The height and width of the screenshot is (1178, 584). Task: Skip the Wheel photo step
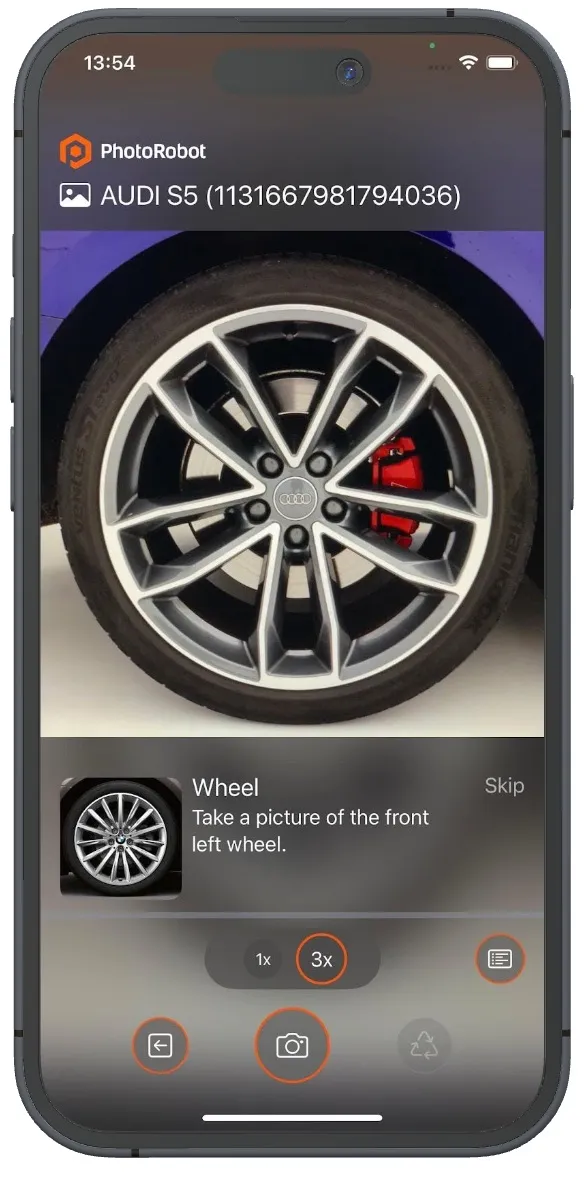pos(504,786)
